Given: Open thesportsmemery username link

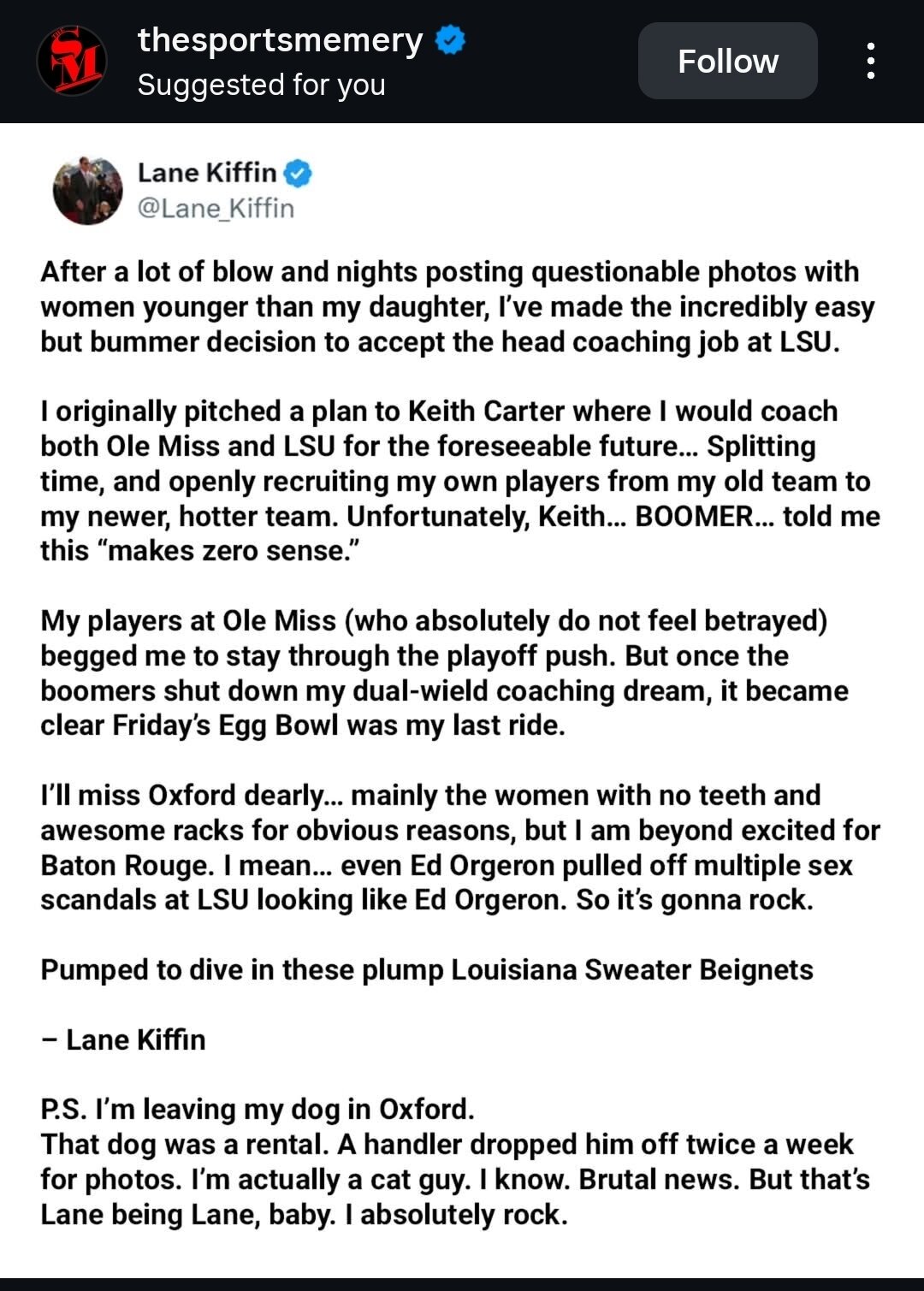Looking at the screenshot, I should (x=280, y=40).
